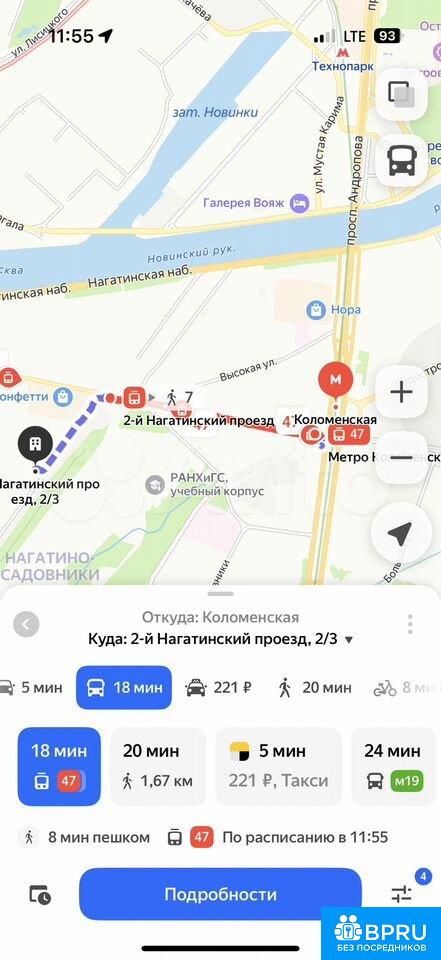Viewport: 441px width, 960px height.
Task: Choose the 20 мин walking 1,67 км card
Action: point(158,766)
